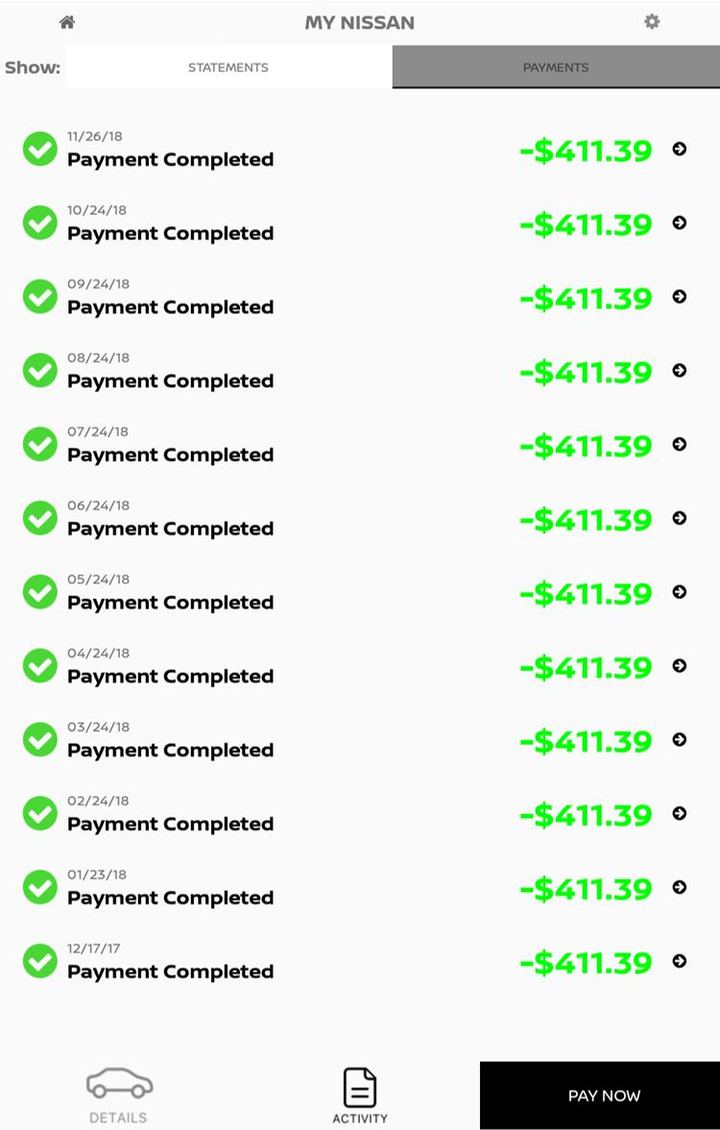The height and width of the screenshot is (1130, 720).
Task: Click the green checkmark for the 11/26/18 payment
Action: (x=40, y=149)
